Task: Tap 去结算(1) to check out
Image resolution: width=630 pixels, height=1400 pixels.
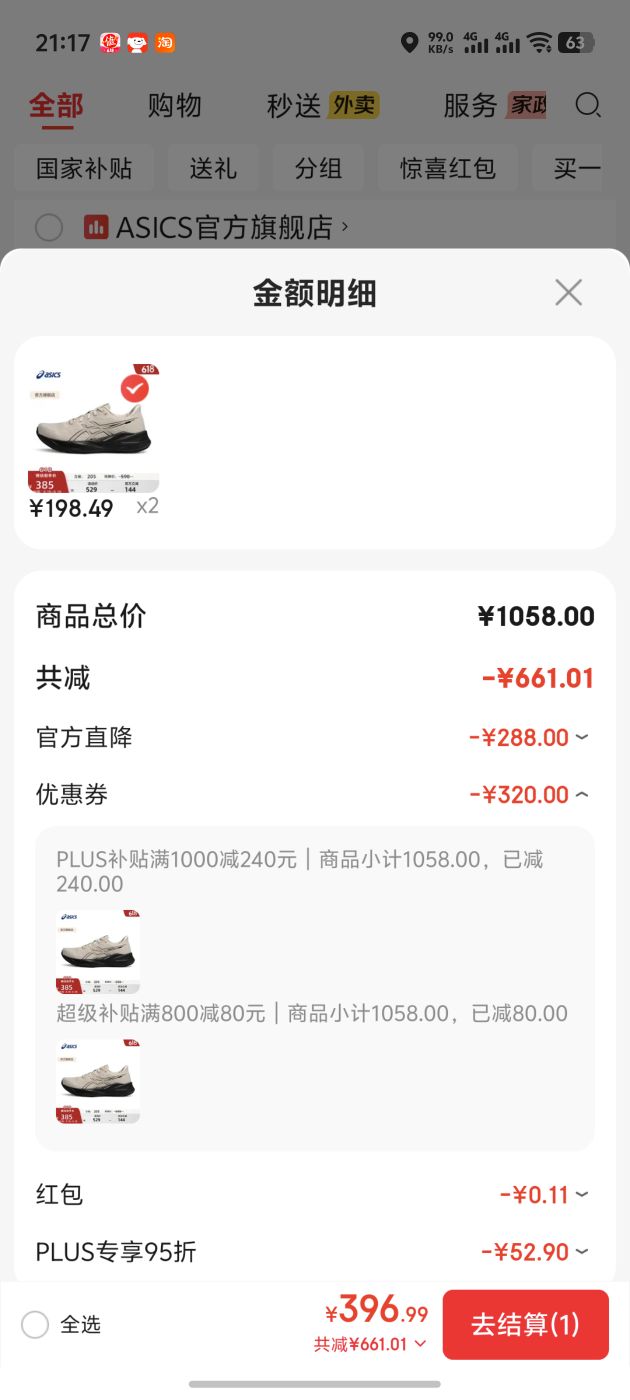Action: pyautogui.click(x=525, y=1325)
